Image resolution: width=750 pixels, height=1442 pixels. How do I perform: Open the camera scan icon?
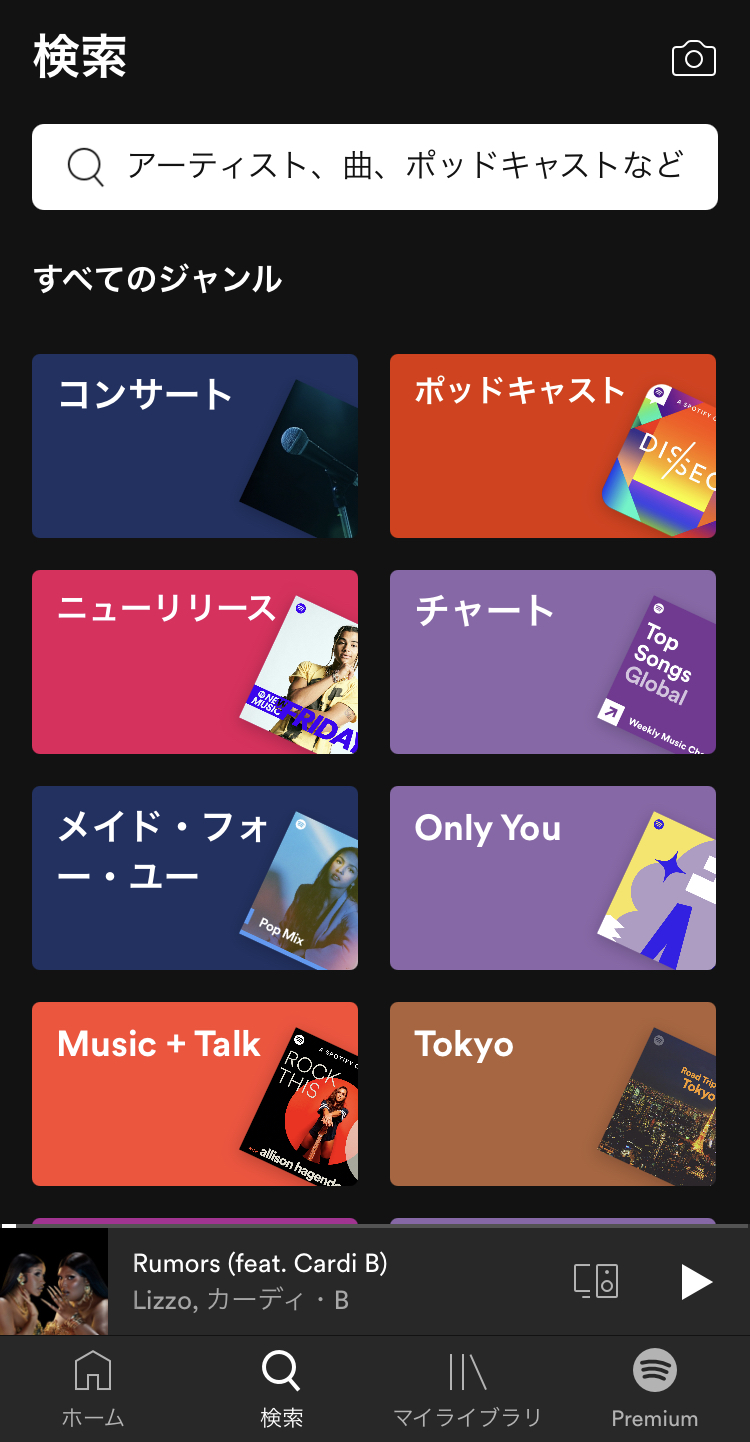coord(693,59)
